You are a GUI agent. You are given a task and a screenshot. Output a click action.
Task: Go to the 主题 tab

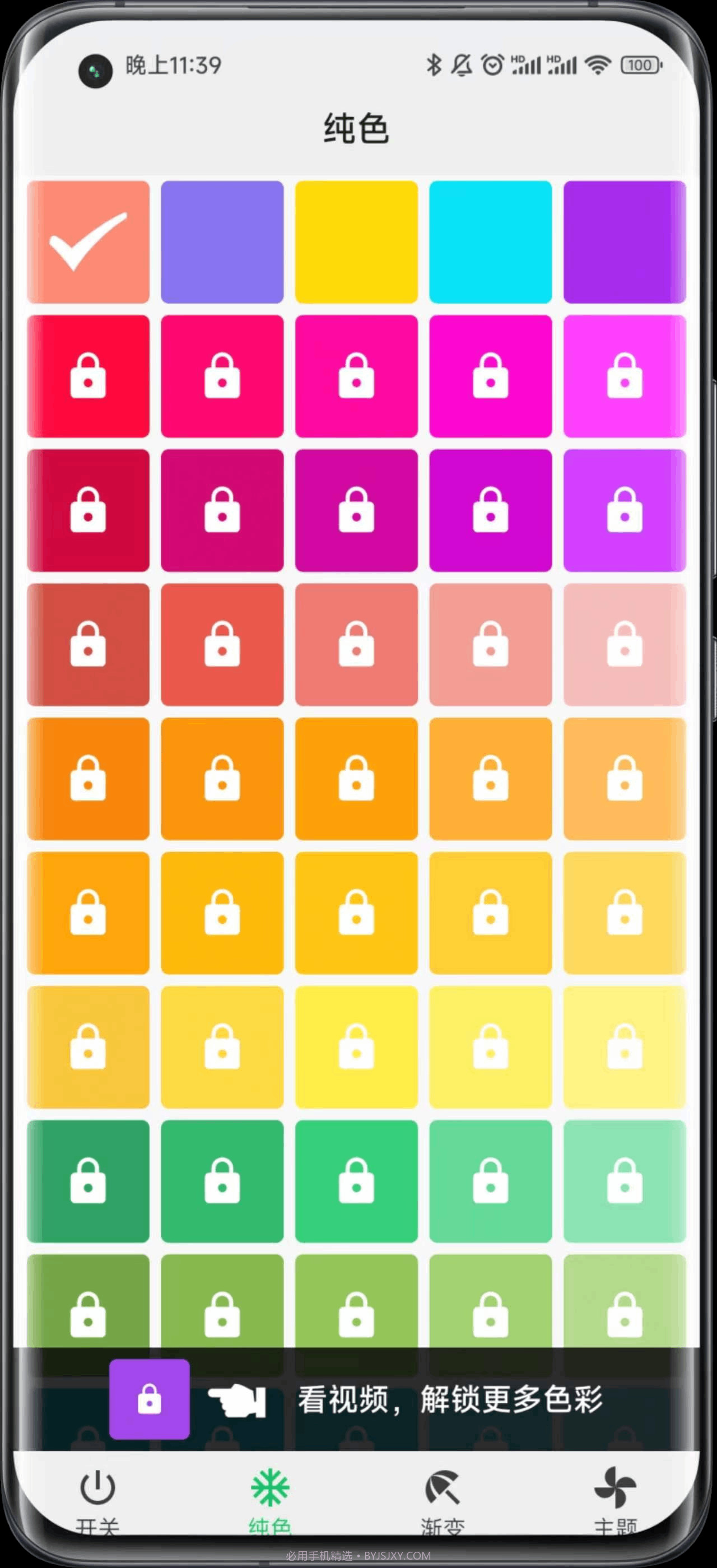pyautogui.click(x=614, y=1497)
